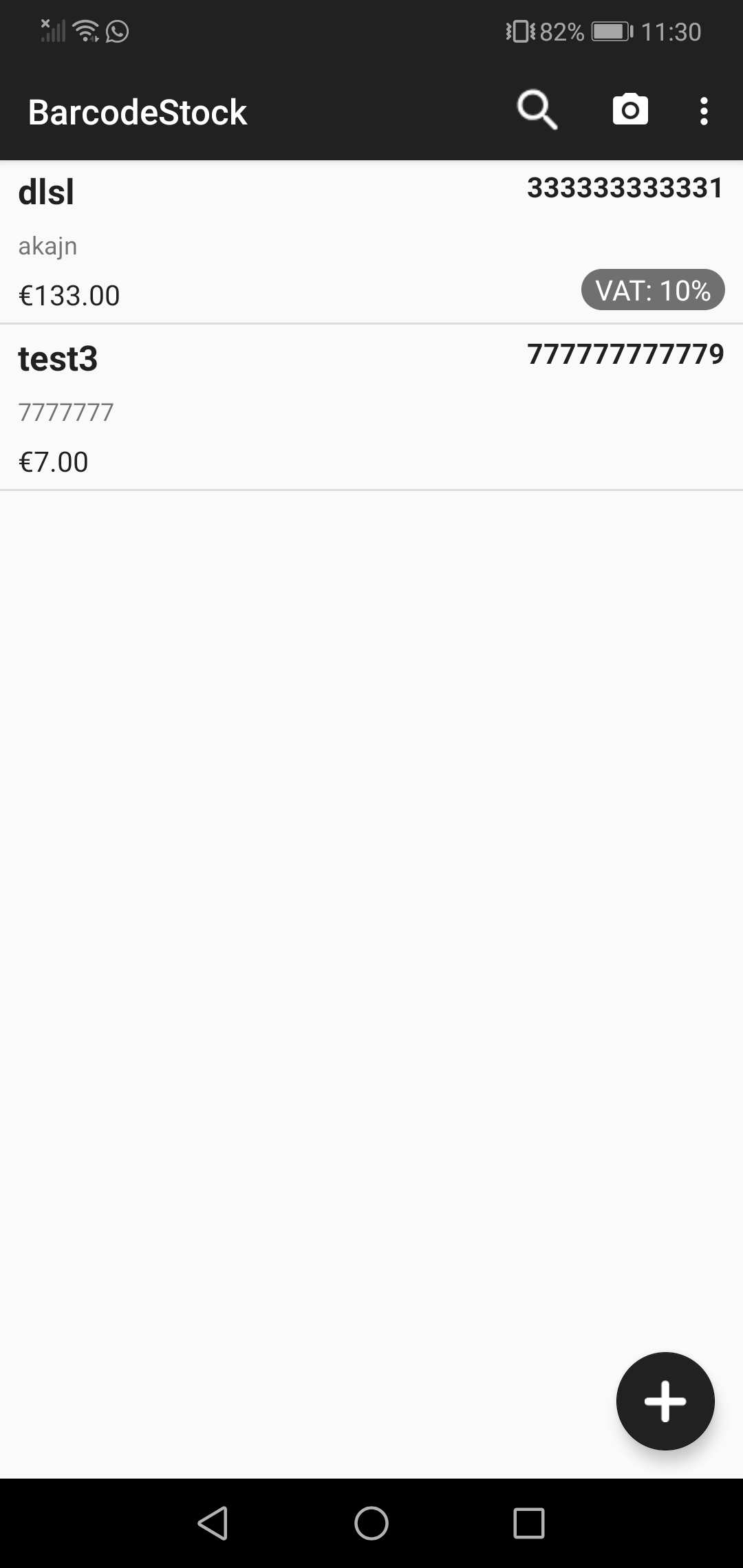Go to the home screen
The image size is (743, 1568).
tap(371, 1523)
